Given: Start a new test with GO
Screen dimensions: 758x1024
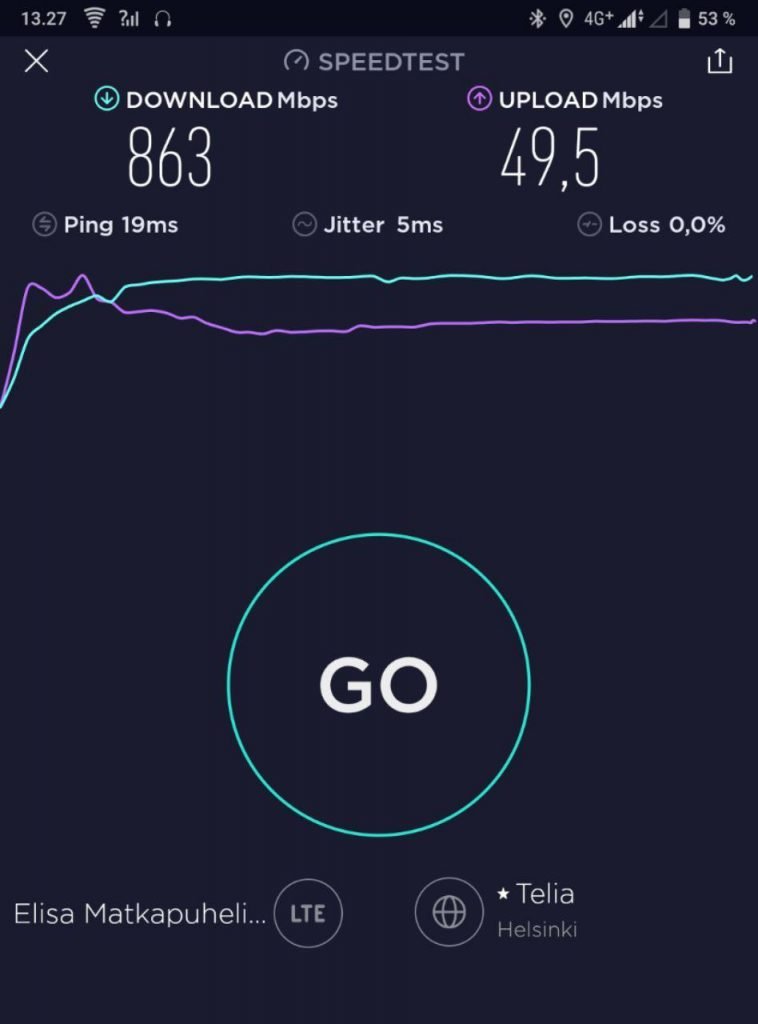Looking at the screenshot, I should coord(379,685).
